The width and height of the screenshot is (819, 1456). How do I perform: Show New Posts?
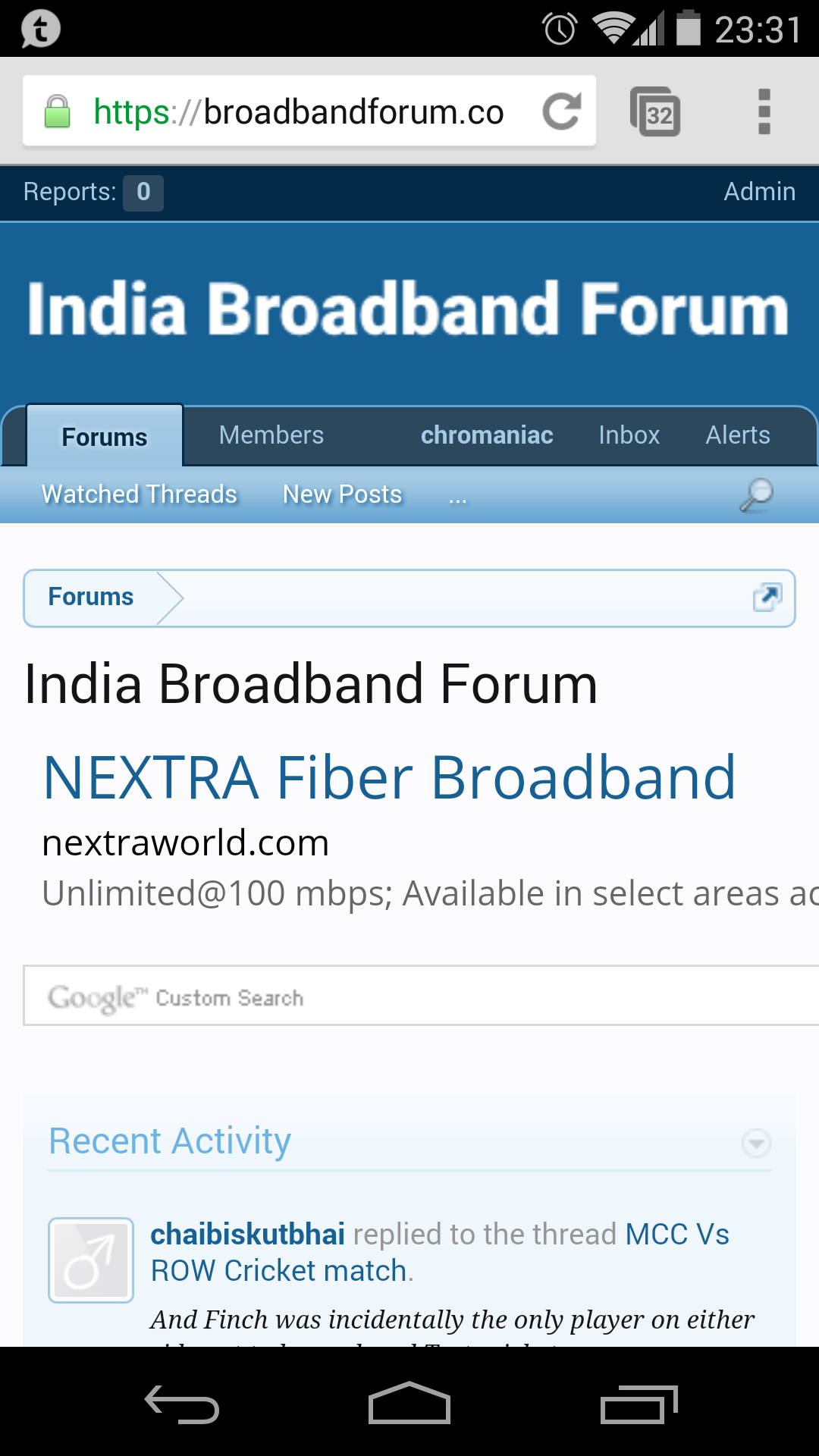pyautogui.click(x=342, y=494)
